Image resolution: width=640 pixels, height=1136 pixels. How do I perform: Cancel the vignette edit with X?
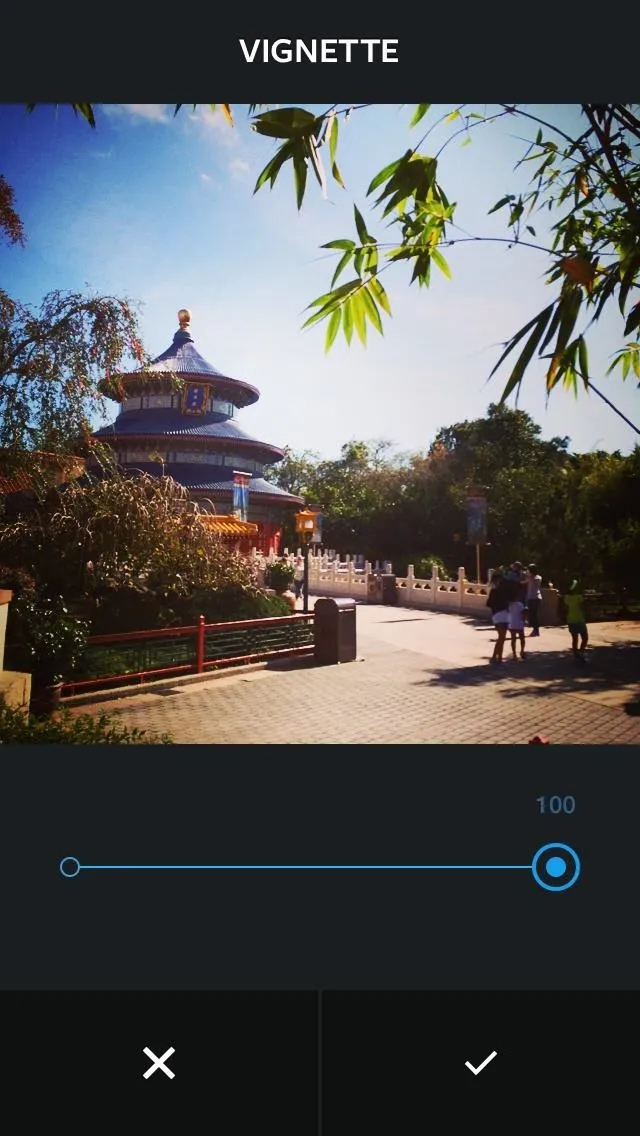159,1063
